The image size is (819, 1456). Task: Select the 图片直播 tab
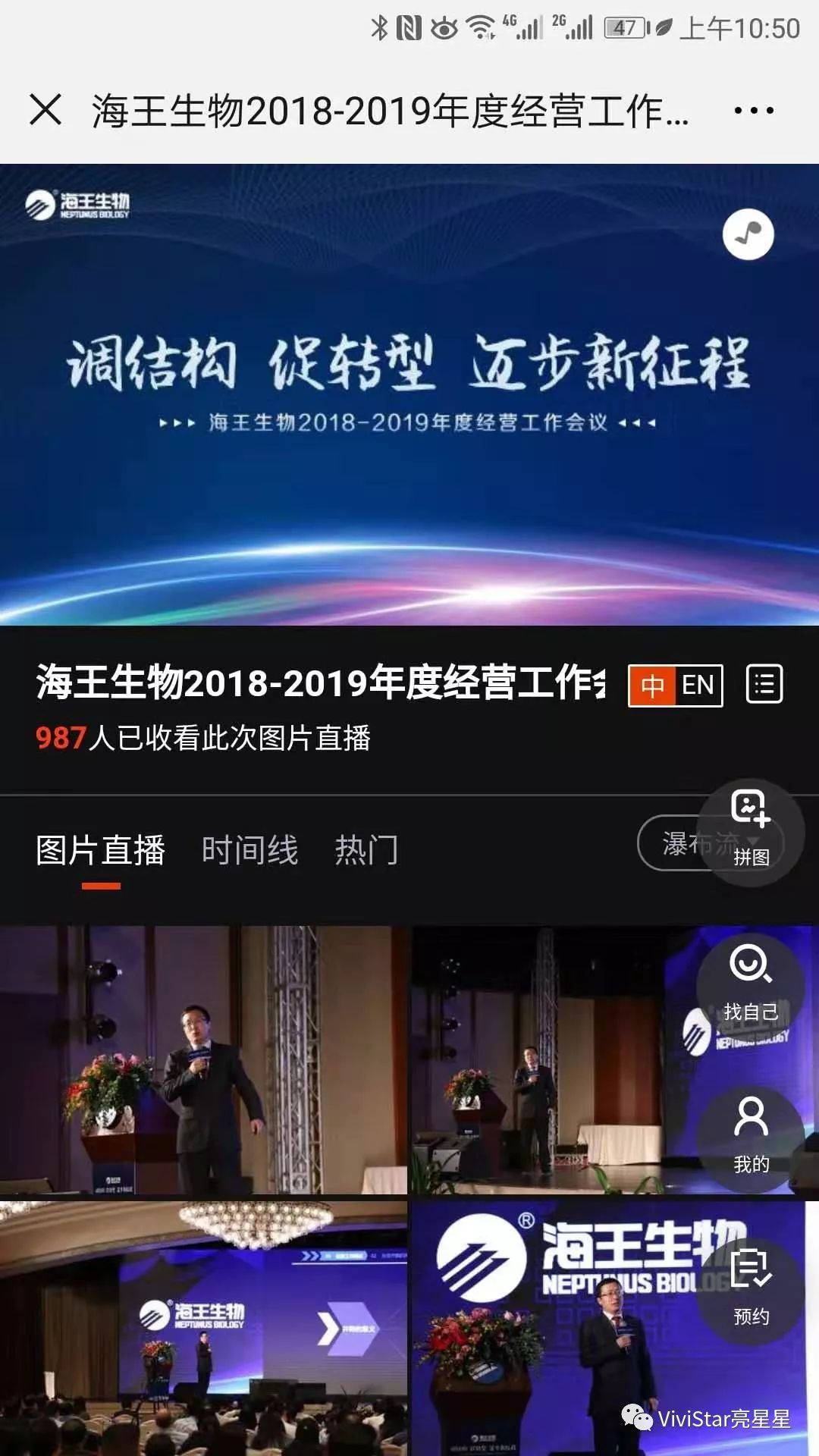[101, 850]
